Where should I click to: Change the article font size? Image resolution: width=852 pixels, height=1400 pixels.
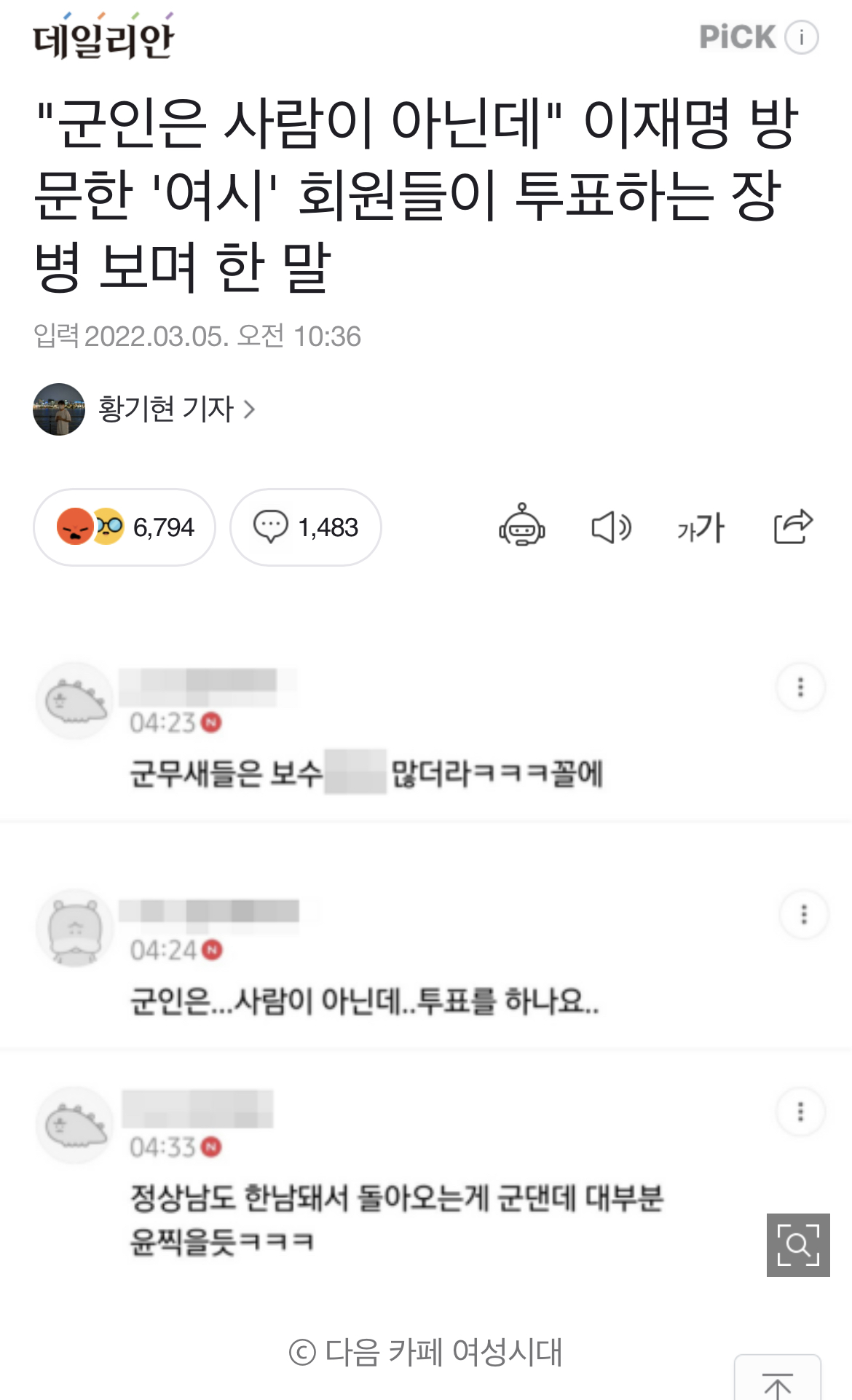(x=701, y=527)
